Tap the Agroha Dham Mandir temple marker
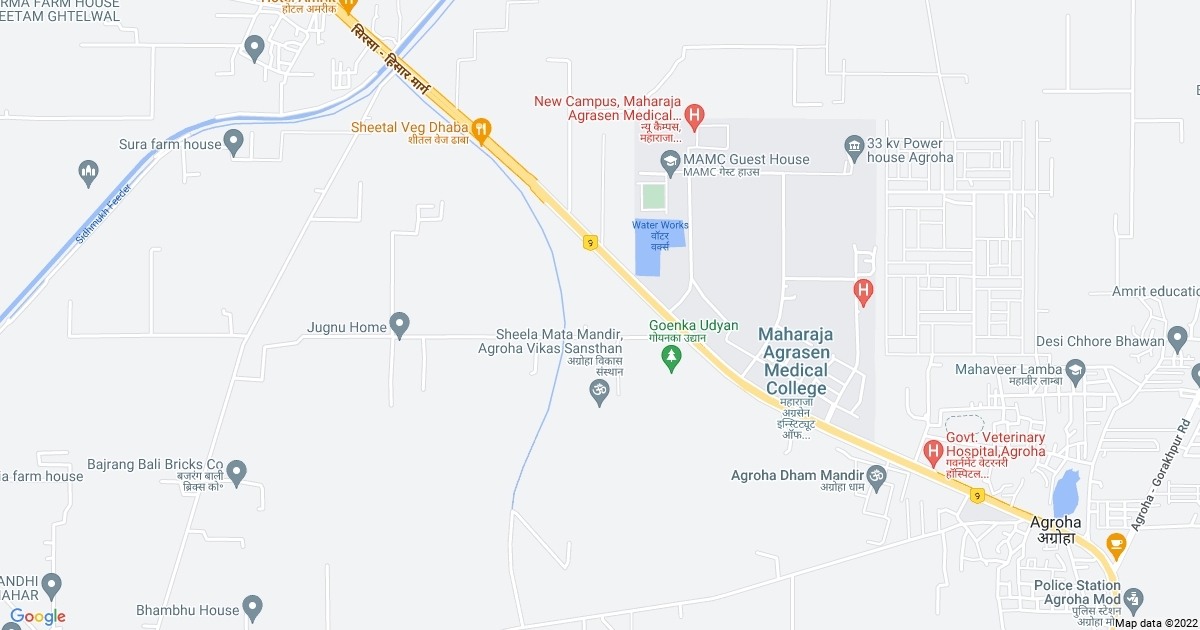Screen dimensions: 1200x630 point(876,475)
